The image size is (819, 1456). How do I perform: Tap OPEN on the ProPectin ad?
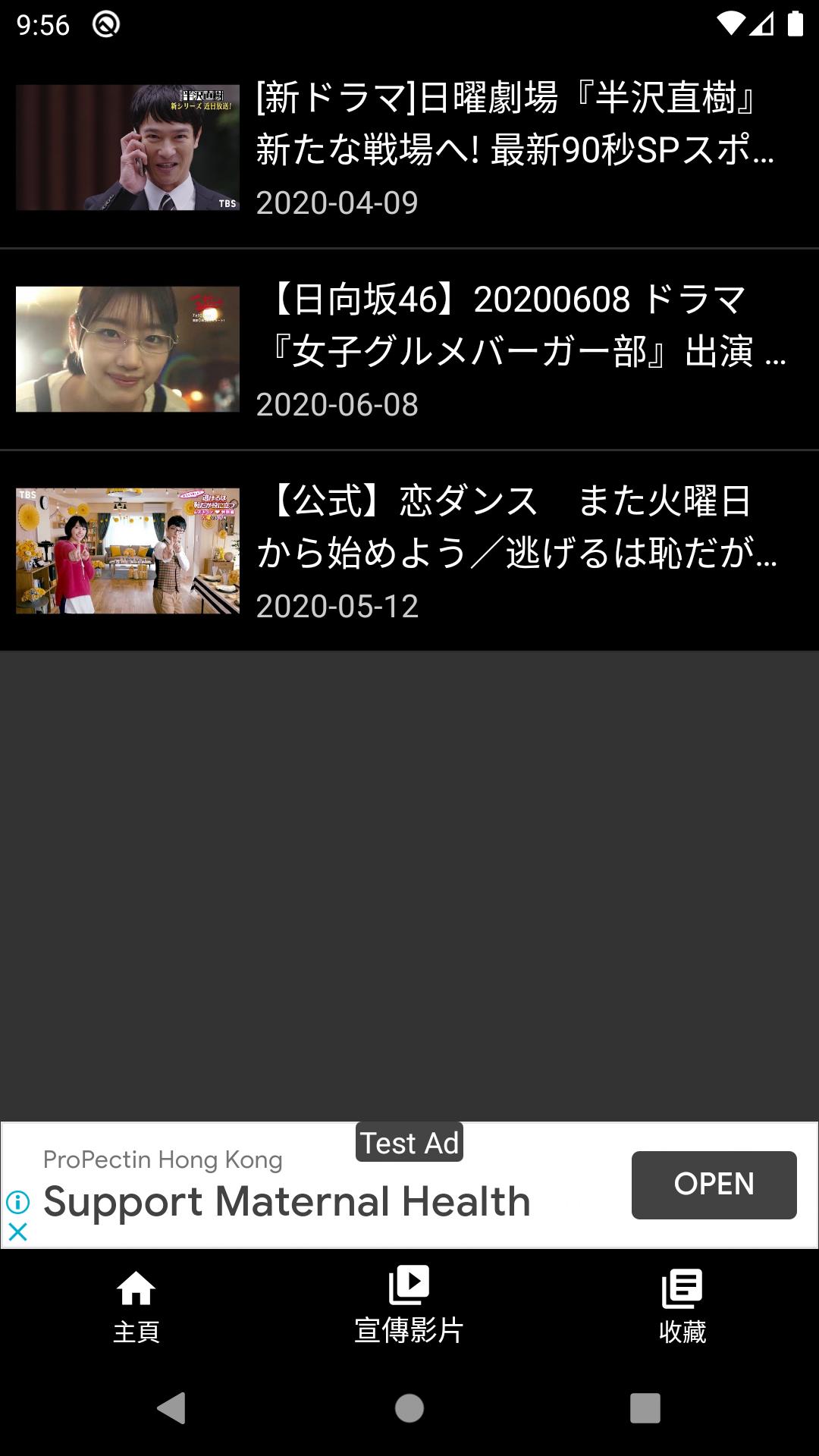click(714, 1185)
